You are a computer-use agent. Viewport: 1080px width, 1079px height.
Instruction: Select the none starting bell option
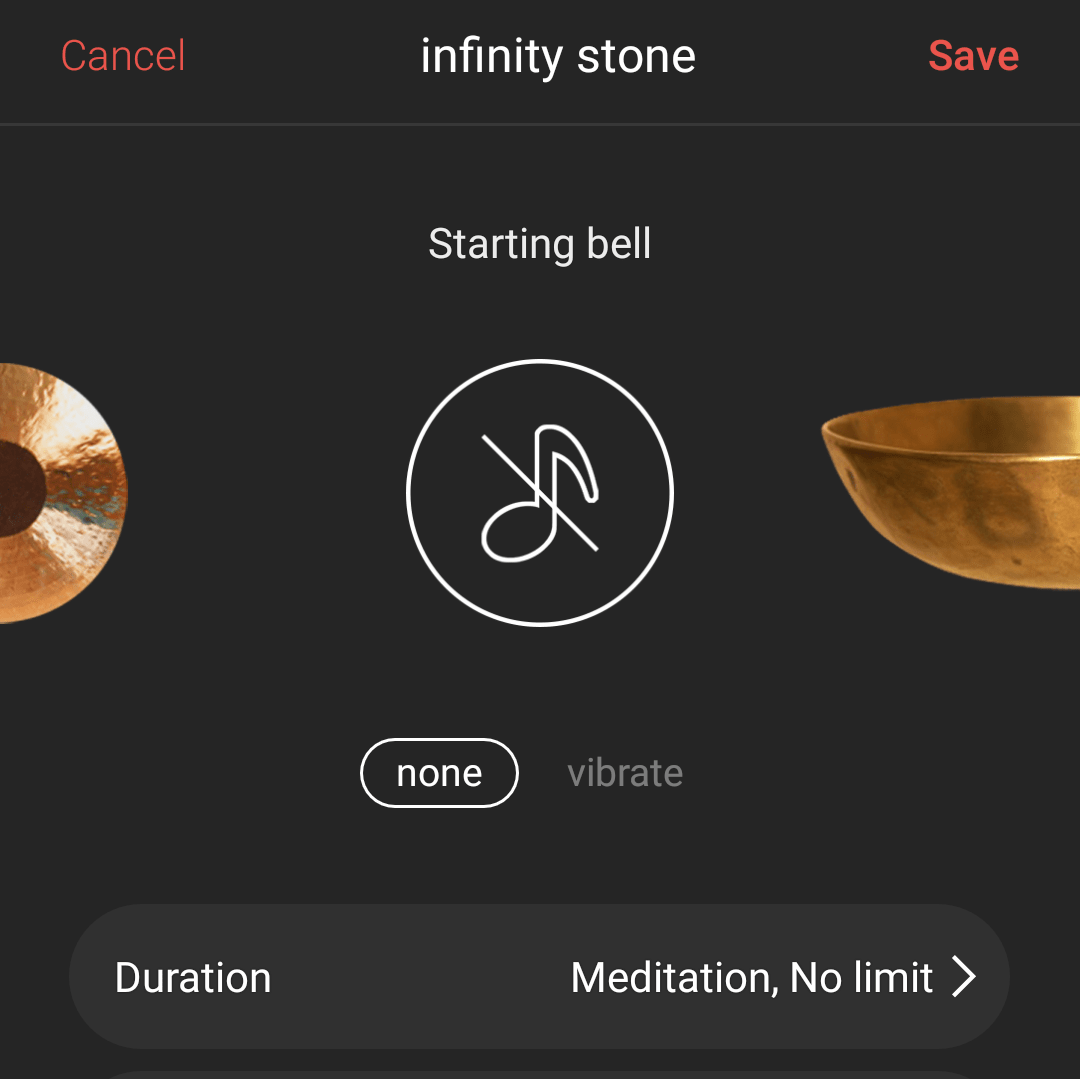439,773
